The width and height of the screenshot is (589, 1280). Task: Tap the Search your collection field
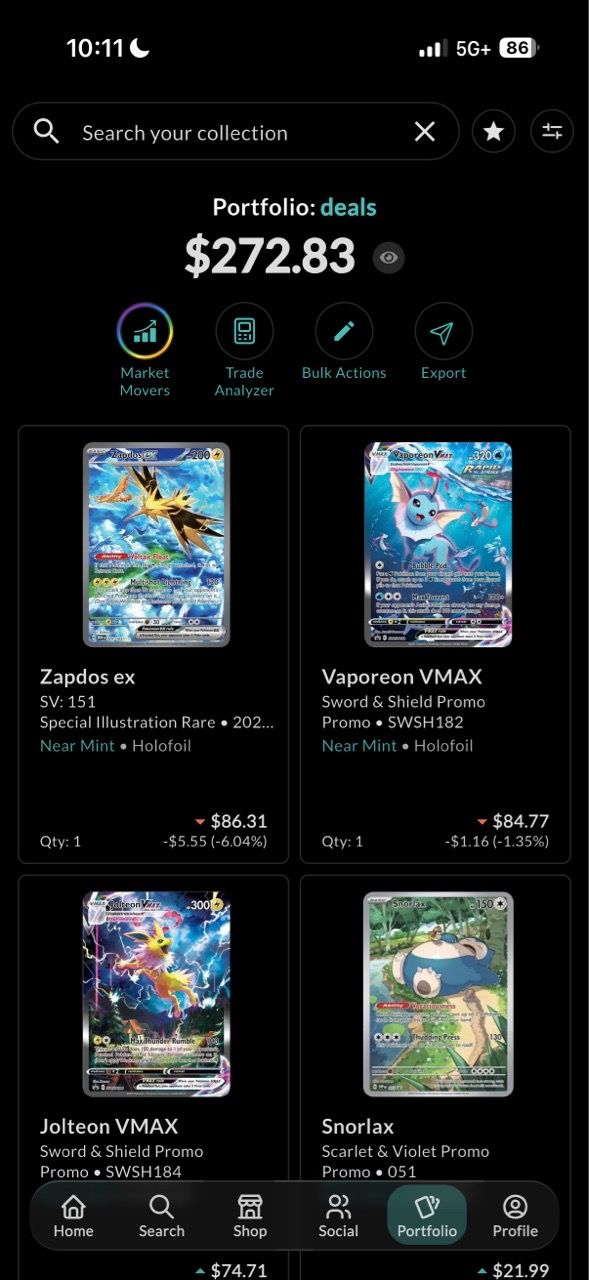point(235,132)
